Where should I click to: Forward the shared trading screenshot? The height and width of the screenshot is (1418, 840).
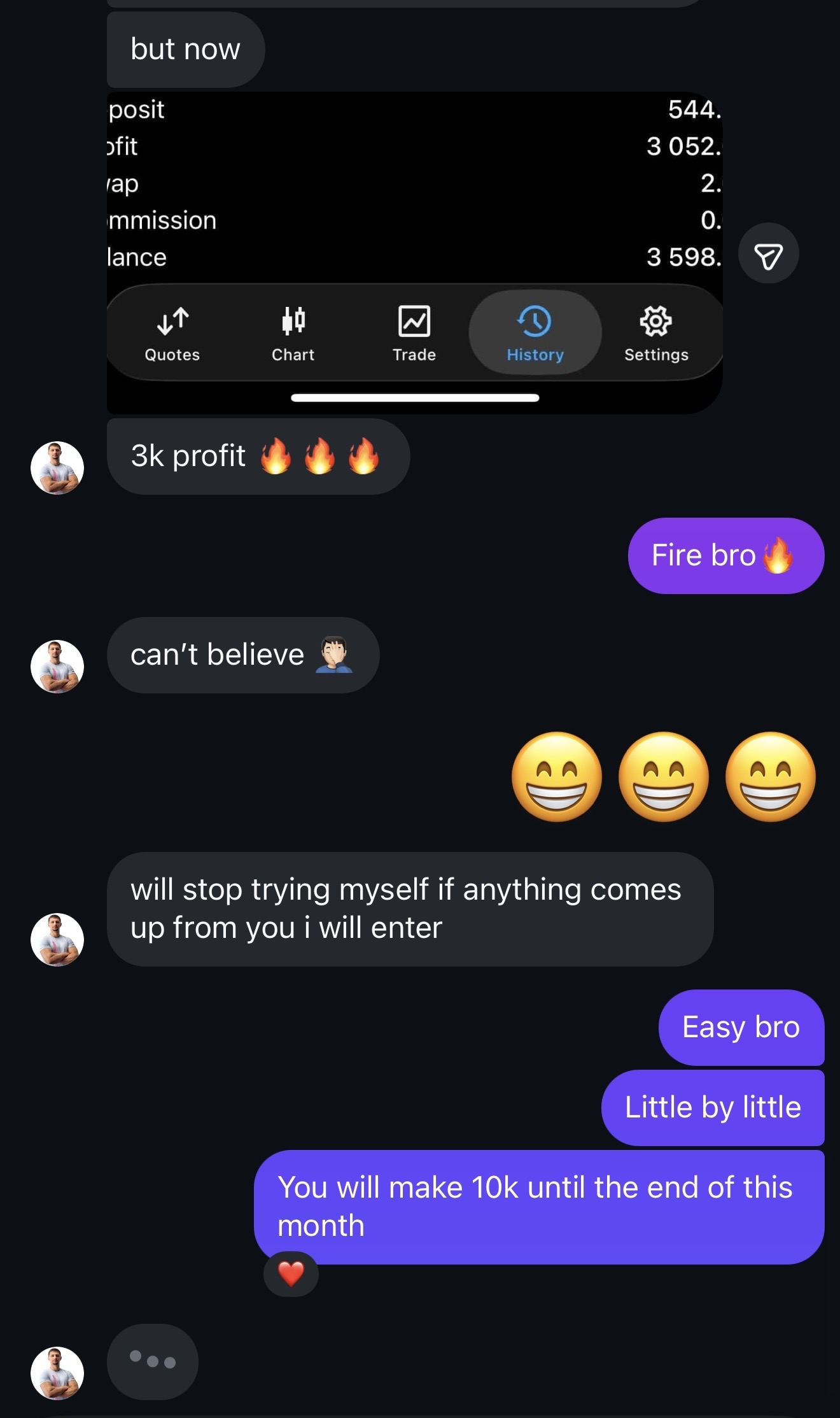click(x=768, y=253)
